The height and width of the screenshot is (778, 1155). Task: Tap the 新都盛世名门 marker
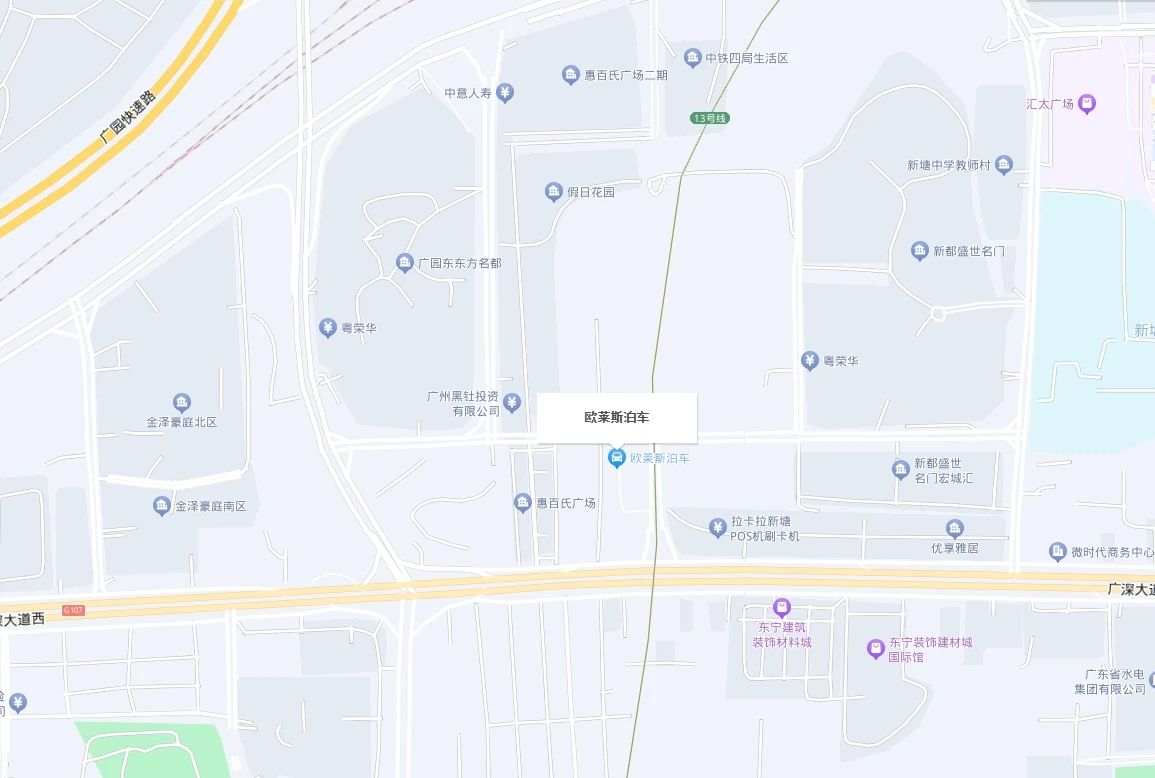coord(920,251)
